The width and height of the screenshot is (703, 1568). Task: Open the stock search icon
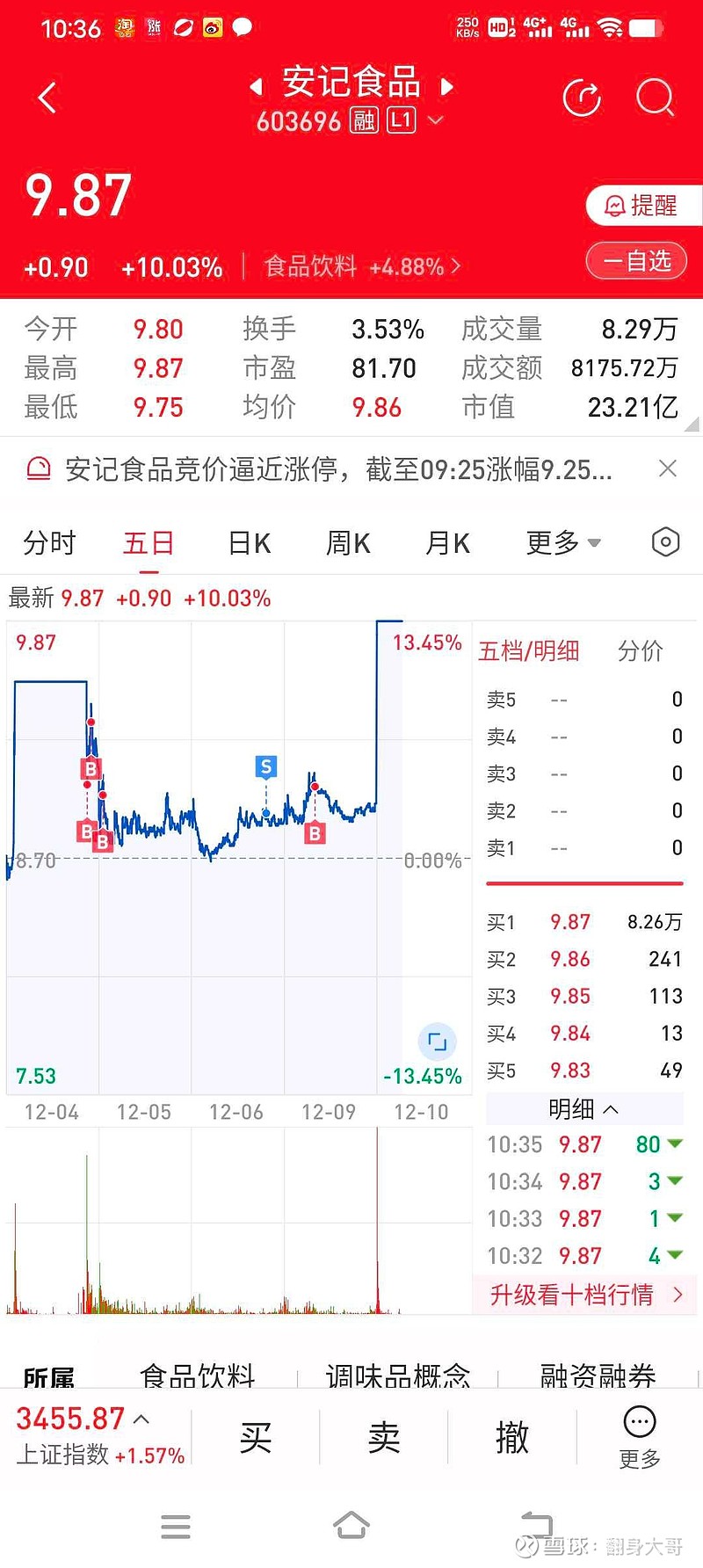pos(655,98)
